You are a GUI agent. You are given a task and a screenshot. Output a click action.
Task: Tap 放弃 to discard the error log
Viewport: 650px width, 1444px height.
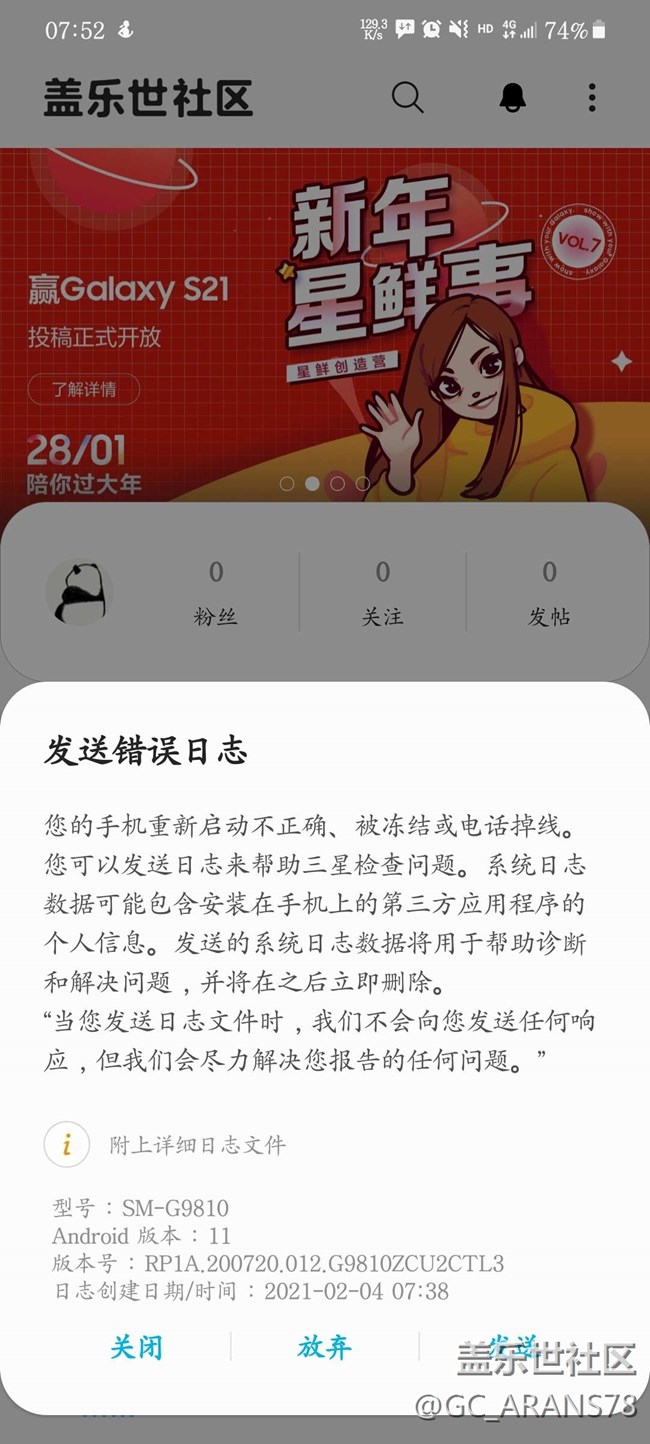(x=324, y=1347)
